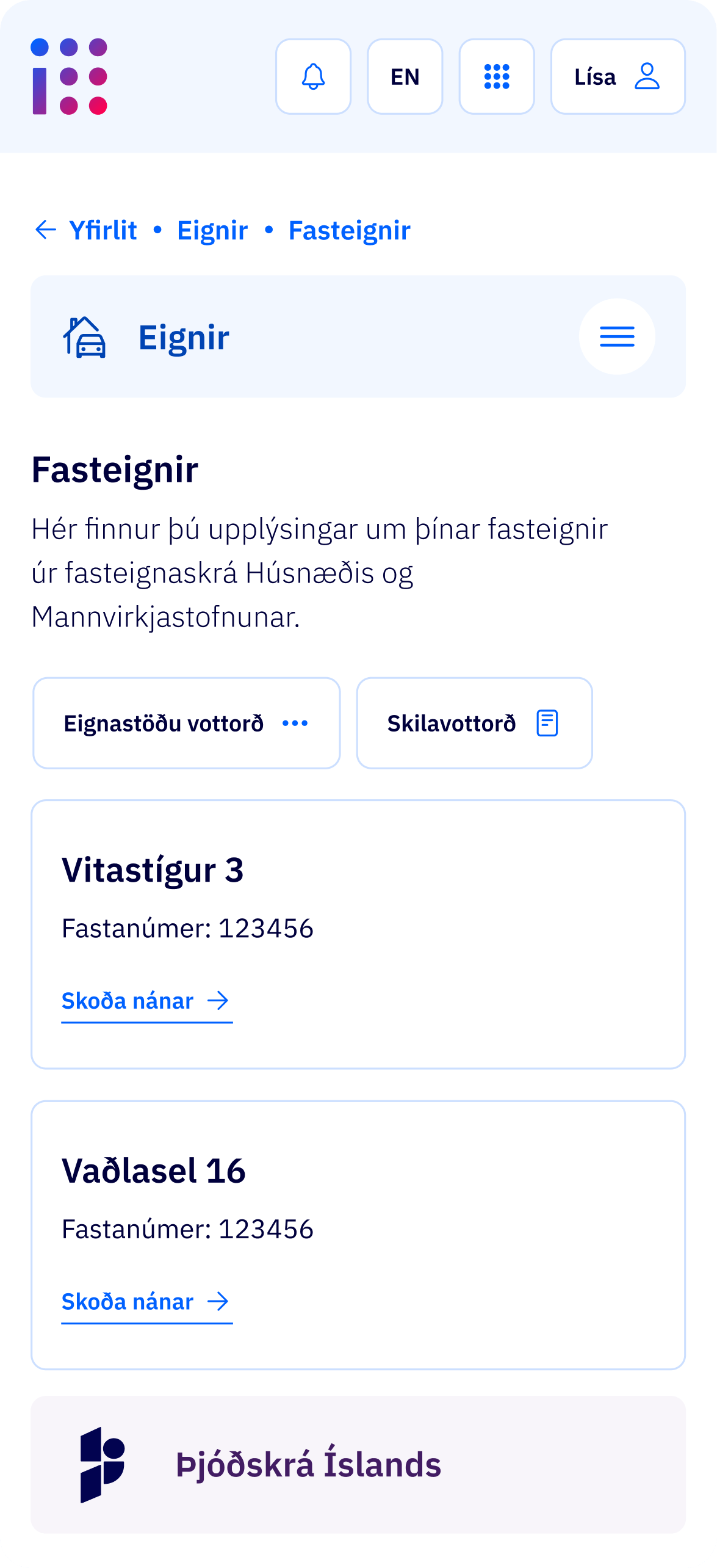View details for Vitastígur 3
Image resolution: width=717 pixels, height=1568 pixels.
pos(146,1001)
